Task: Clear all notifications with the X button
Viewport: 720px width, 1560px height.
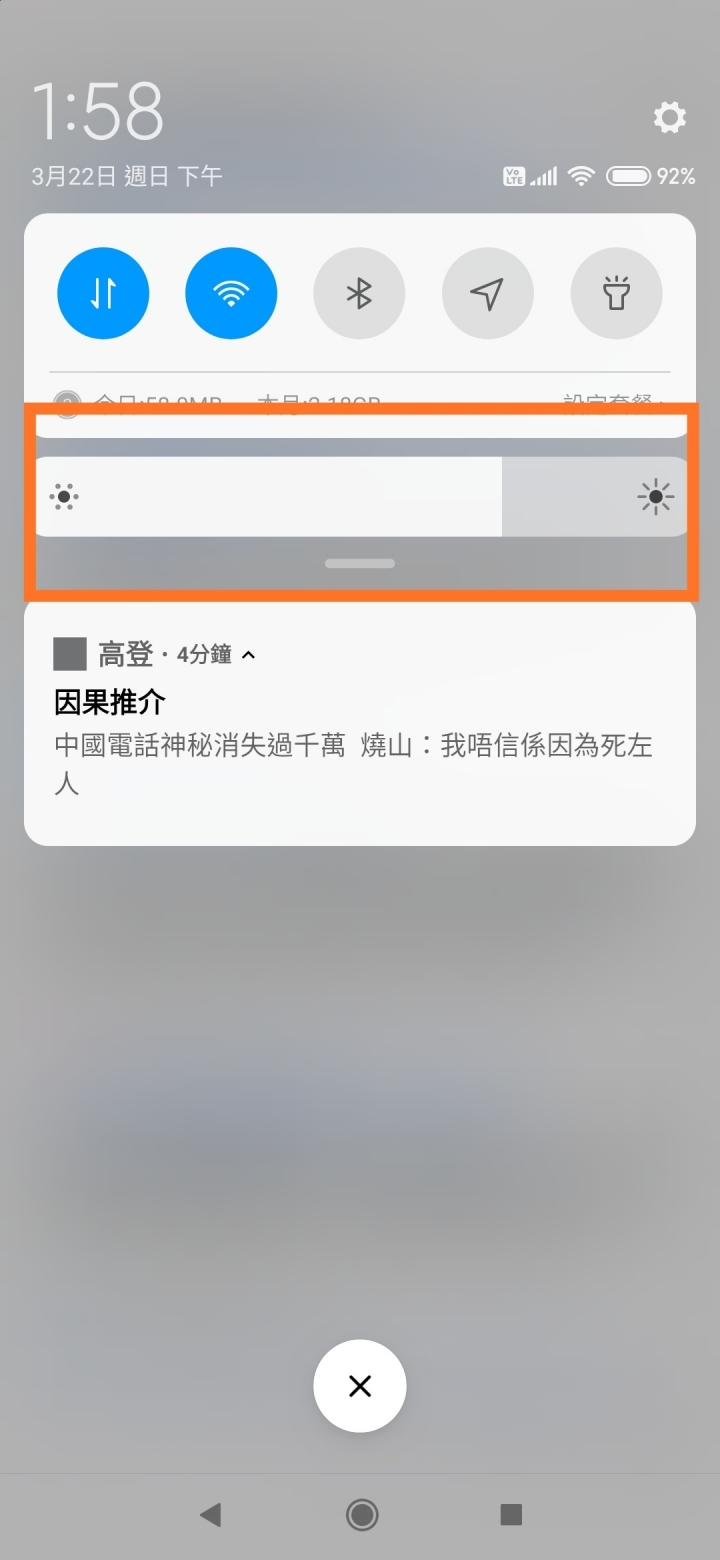Action: tap(360, 1386)
